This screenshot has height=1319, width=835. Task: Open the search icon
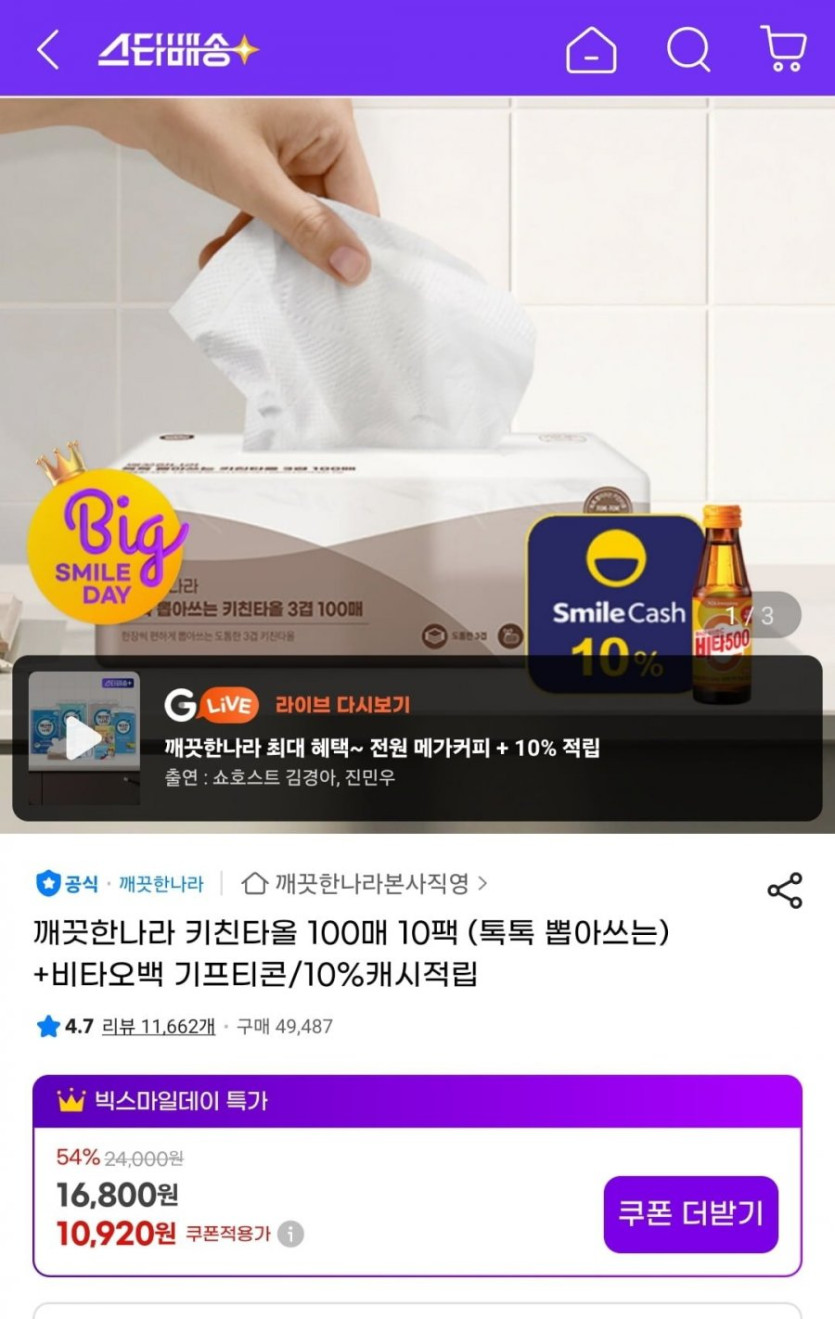688,49
